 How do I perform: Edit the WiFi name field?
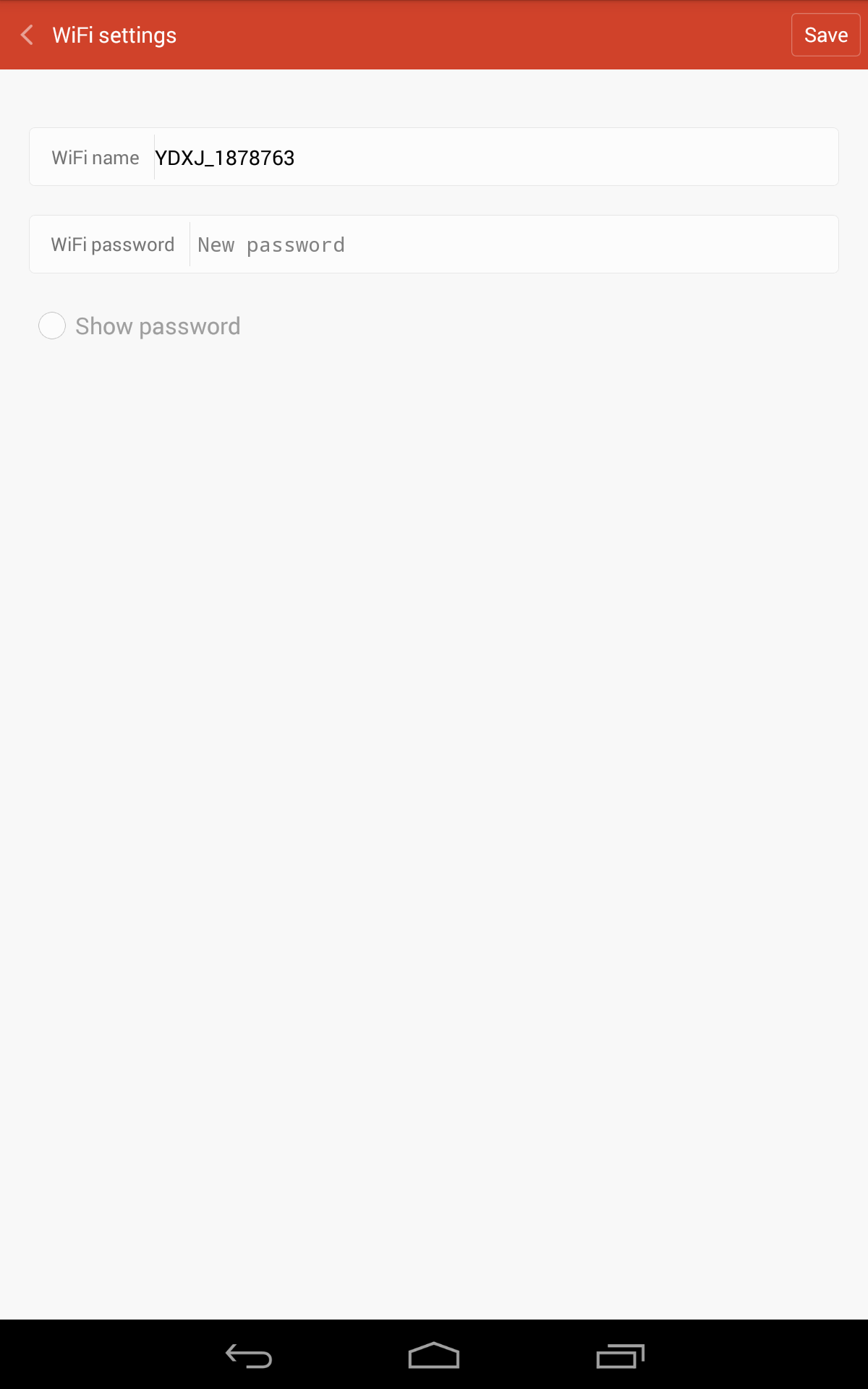495,158
